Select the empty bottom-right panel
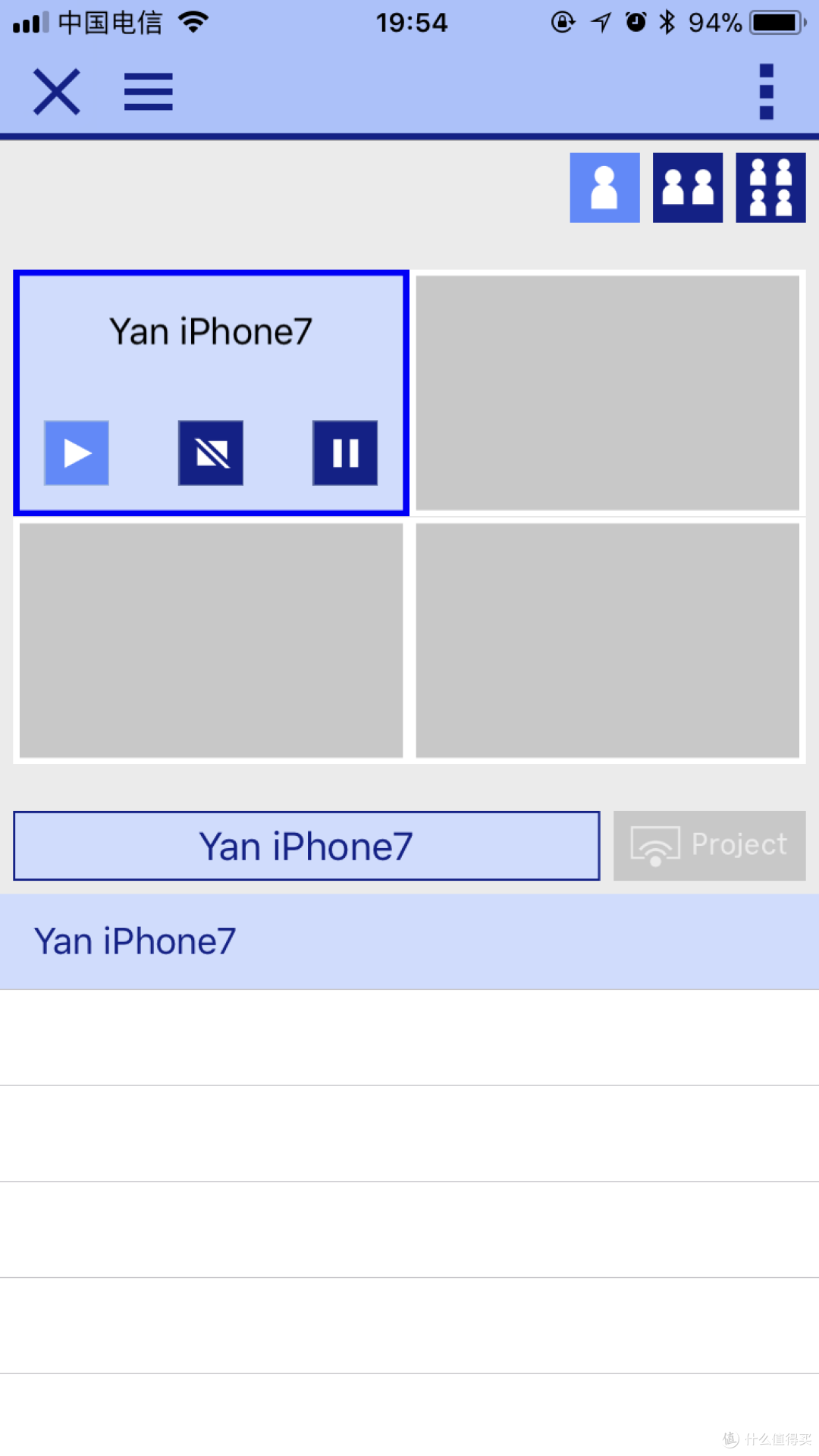Screen dimensions: 819x1456 point(607,640)
